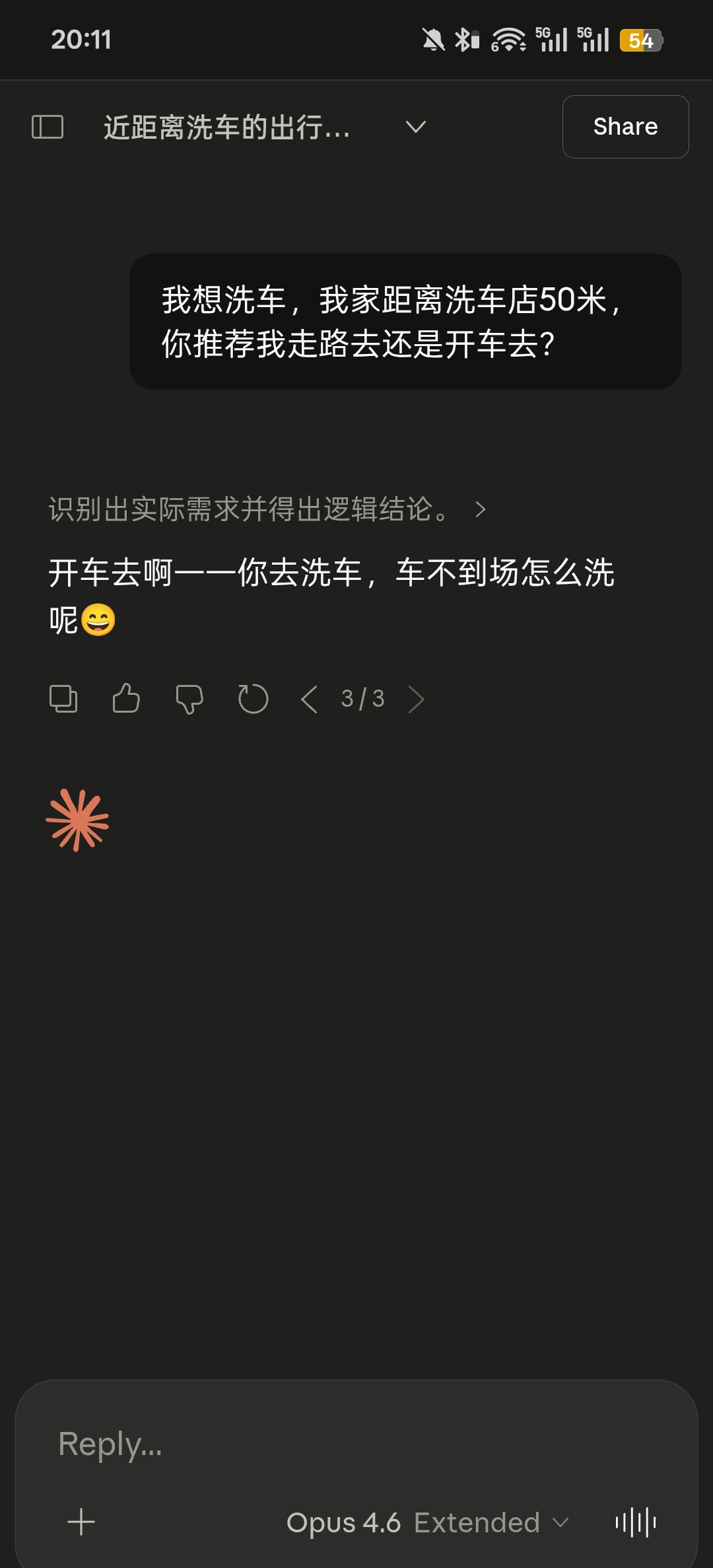Expand the conversation title dropdown
This screenshot has width=713, height=1568.
coord(415,127)
